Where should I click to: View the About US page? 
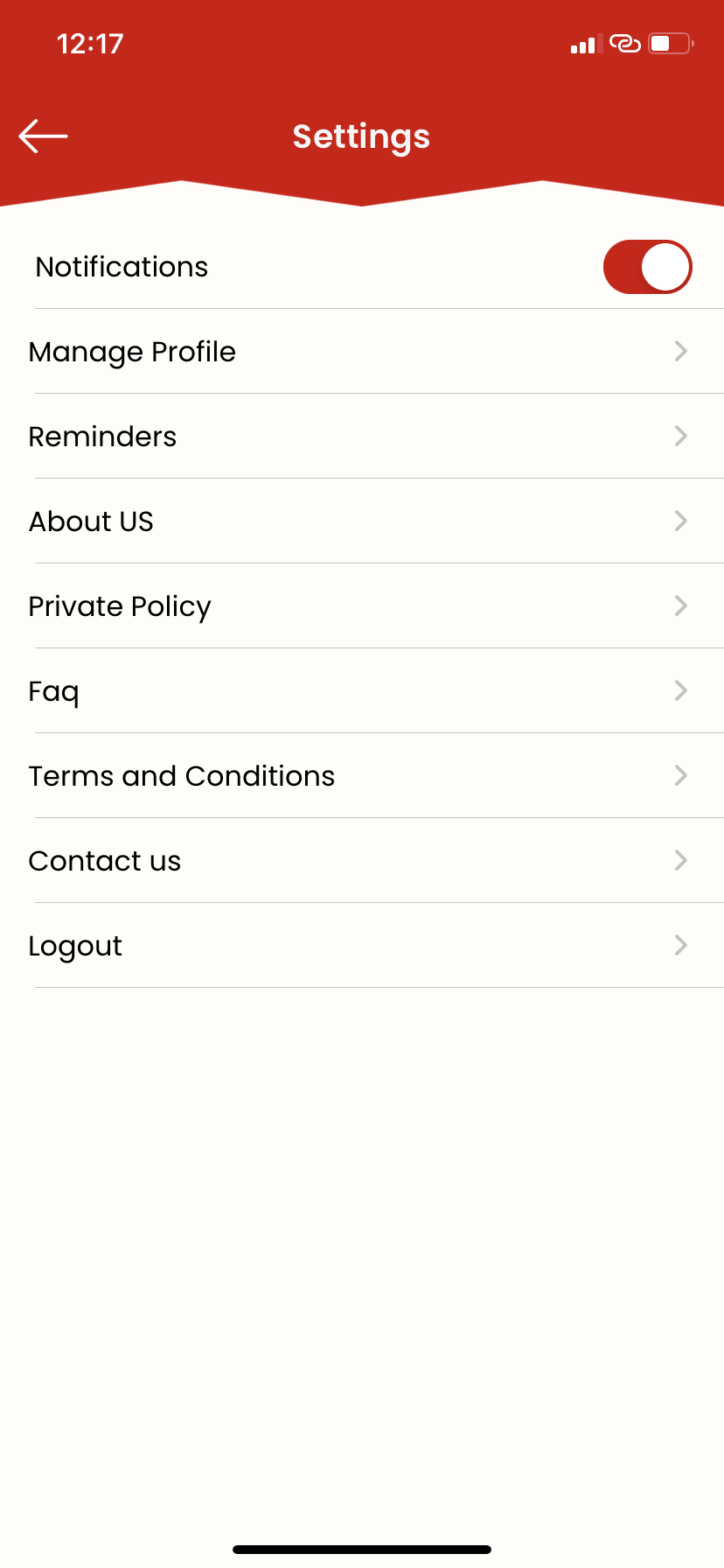(362, 521)
